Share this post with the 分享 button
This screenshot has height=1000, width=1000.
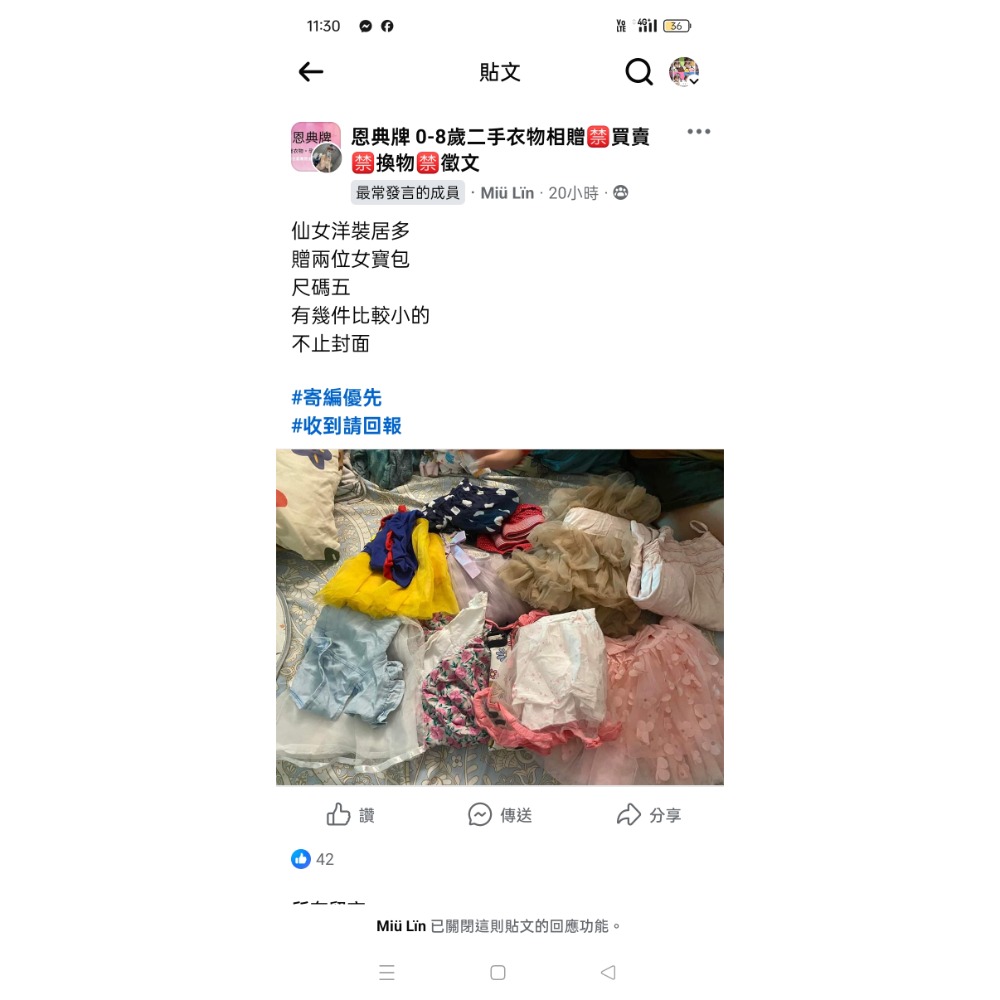click(x=649, y=815)
